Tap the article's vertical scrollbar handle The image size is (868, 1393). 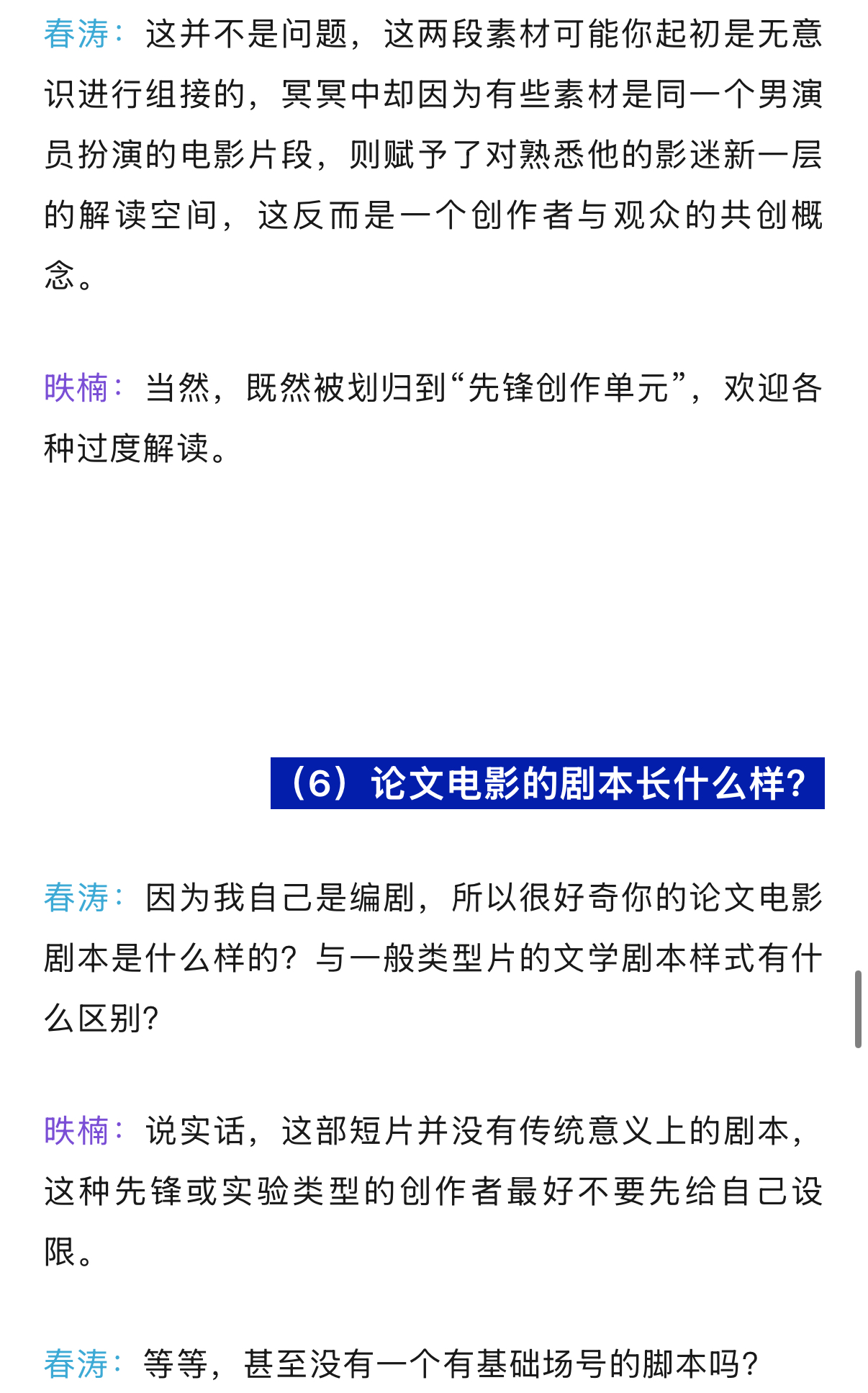click(858, 1009)
